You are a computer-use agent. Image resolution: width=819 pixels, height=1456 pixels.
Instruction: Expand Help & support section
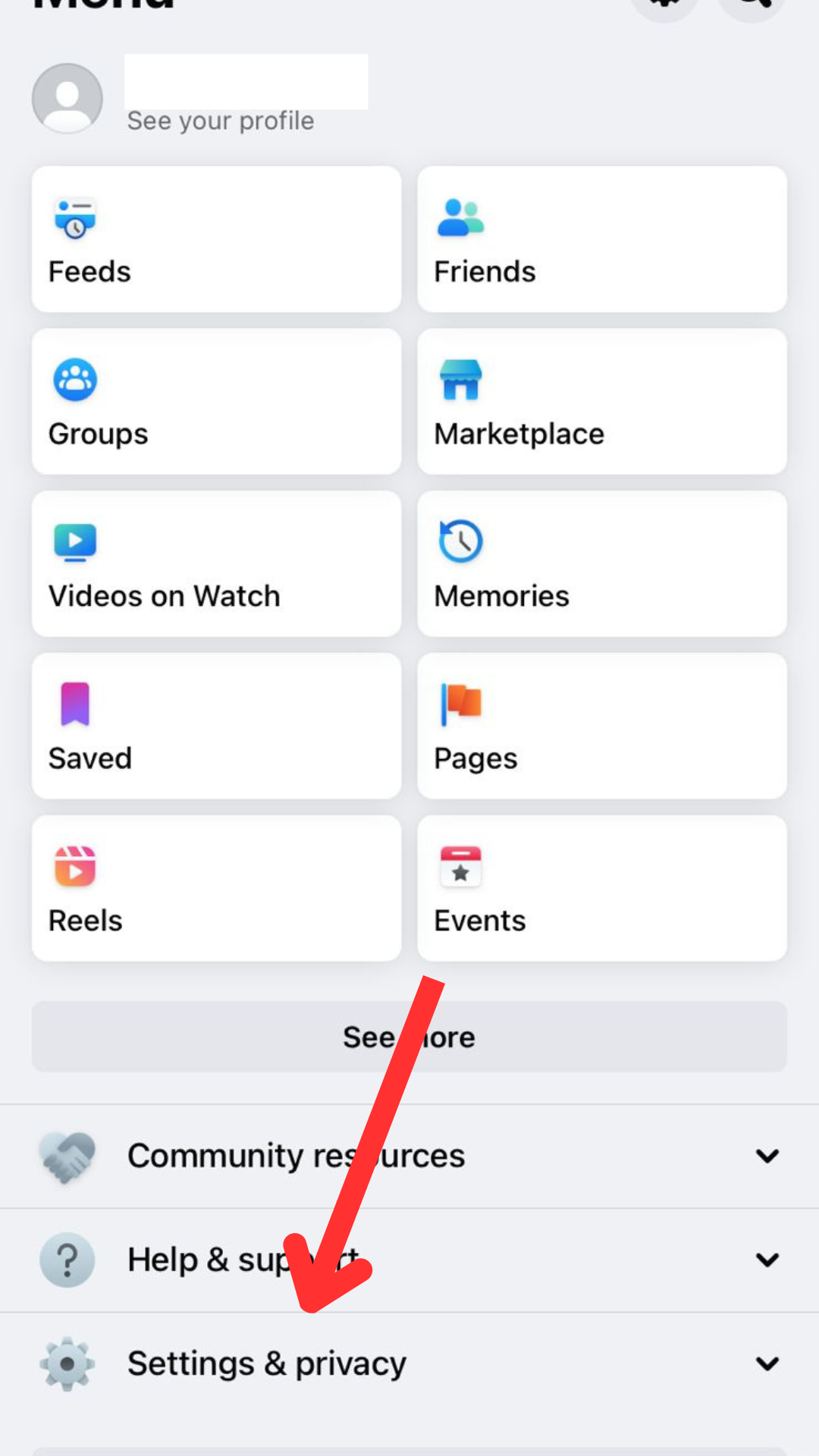click(409, 1260)
